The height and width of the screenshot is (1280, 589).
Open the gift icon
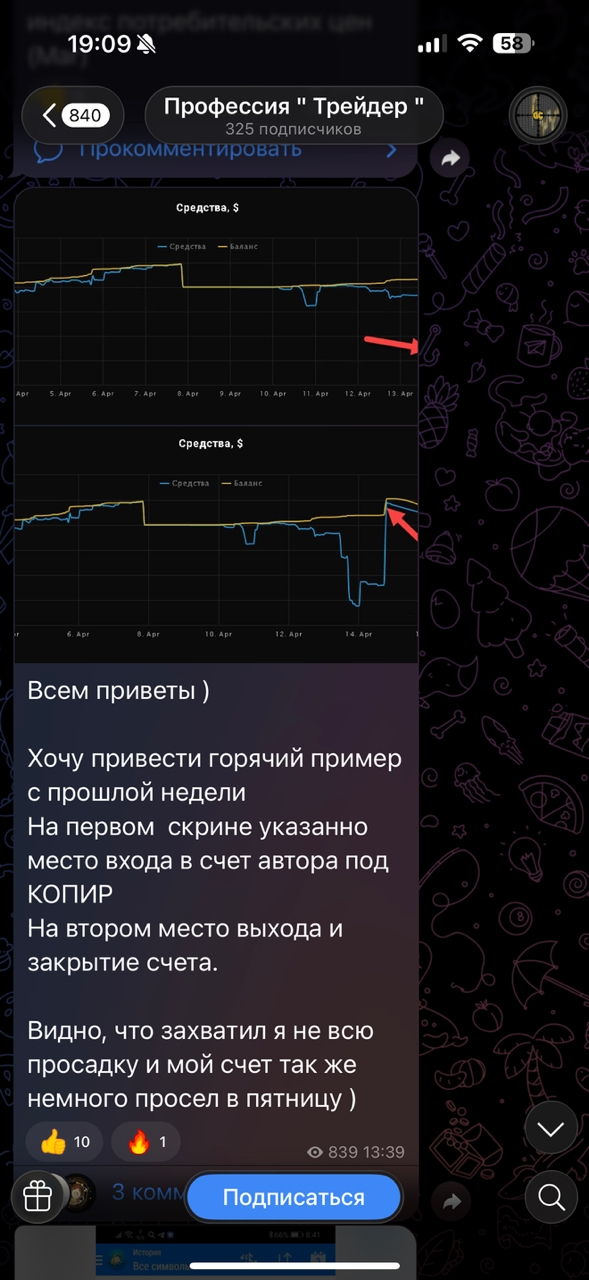coord(39,1197)
